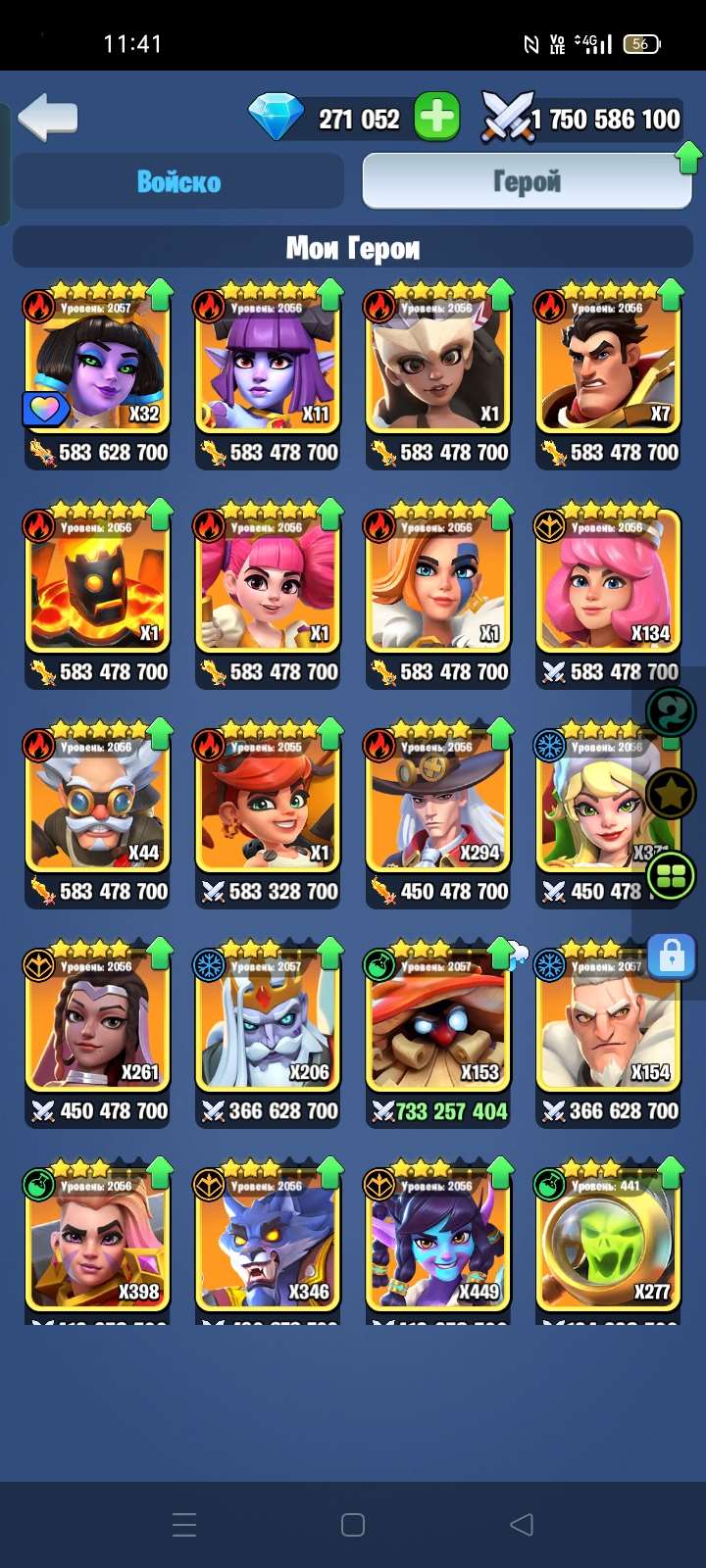Open the green grid side icon

(x=671, y=877)
